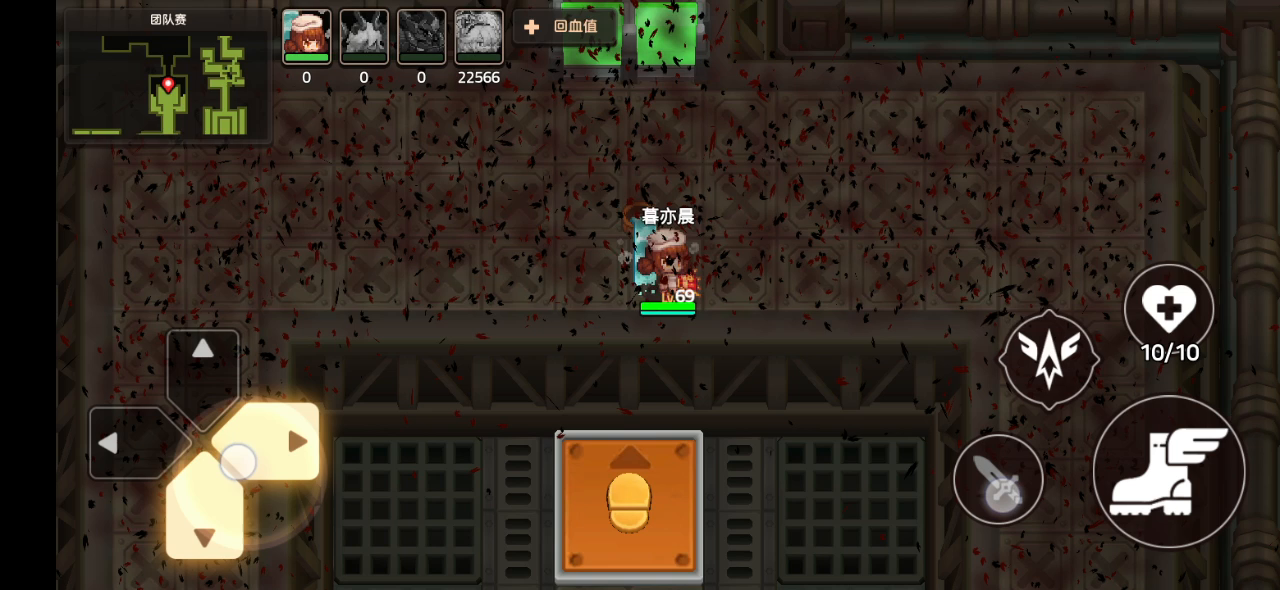The width and height of the screenshot is (1280, 590).
Task: Use the sword attack skill button
Action: point(998,480)
